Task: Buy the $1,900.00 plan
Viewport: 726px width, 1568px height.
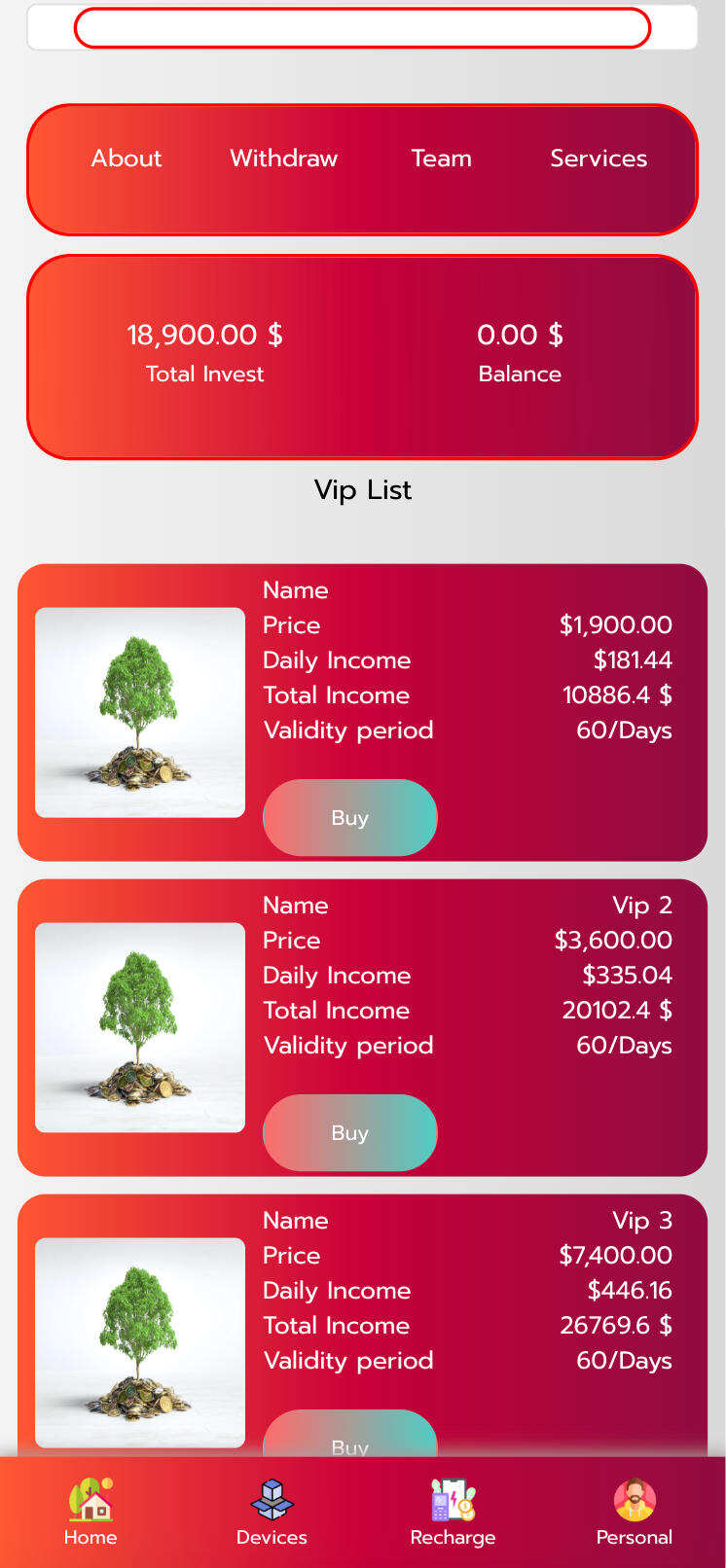Action: (349, 817)
